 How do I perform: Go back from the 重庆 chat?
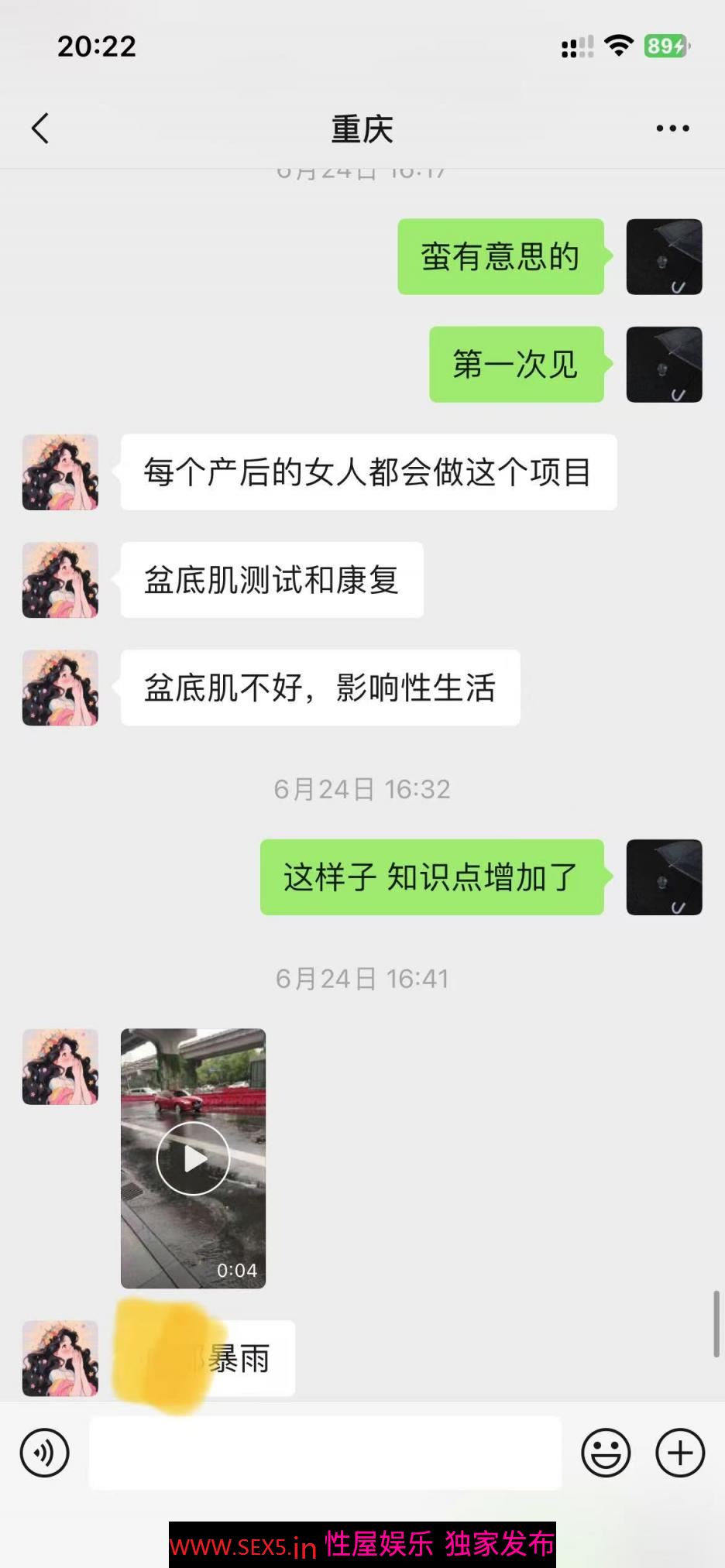coord(40,129)
